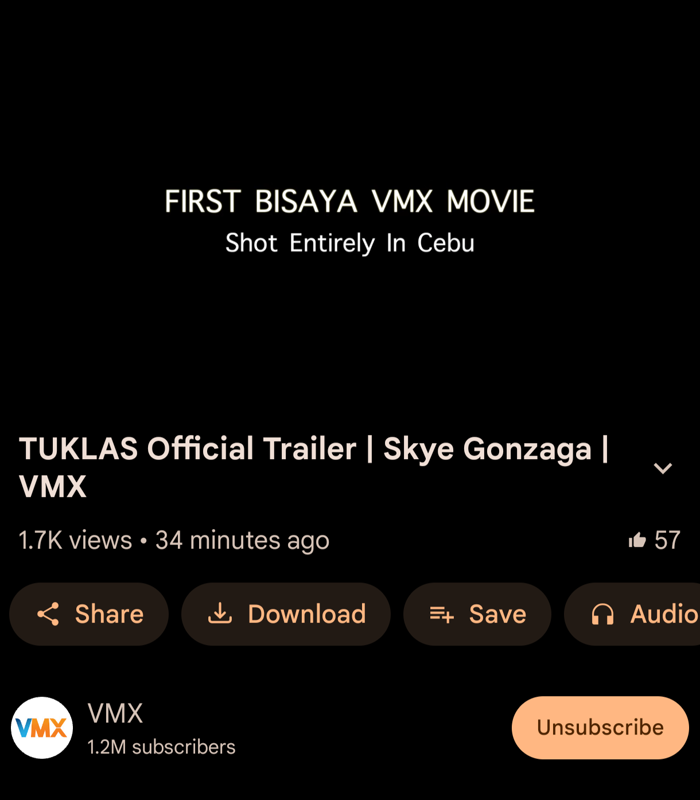Viewport: 700px width, 800px height.
Task: Like the TUKLAS trailer video
Action: (x=654, y=540)
